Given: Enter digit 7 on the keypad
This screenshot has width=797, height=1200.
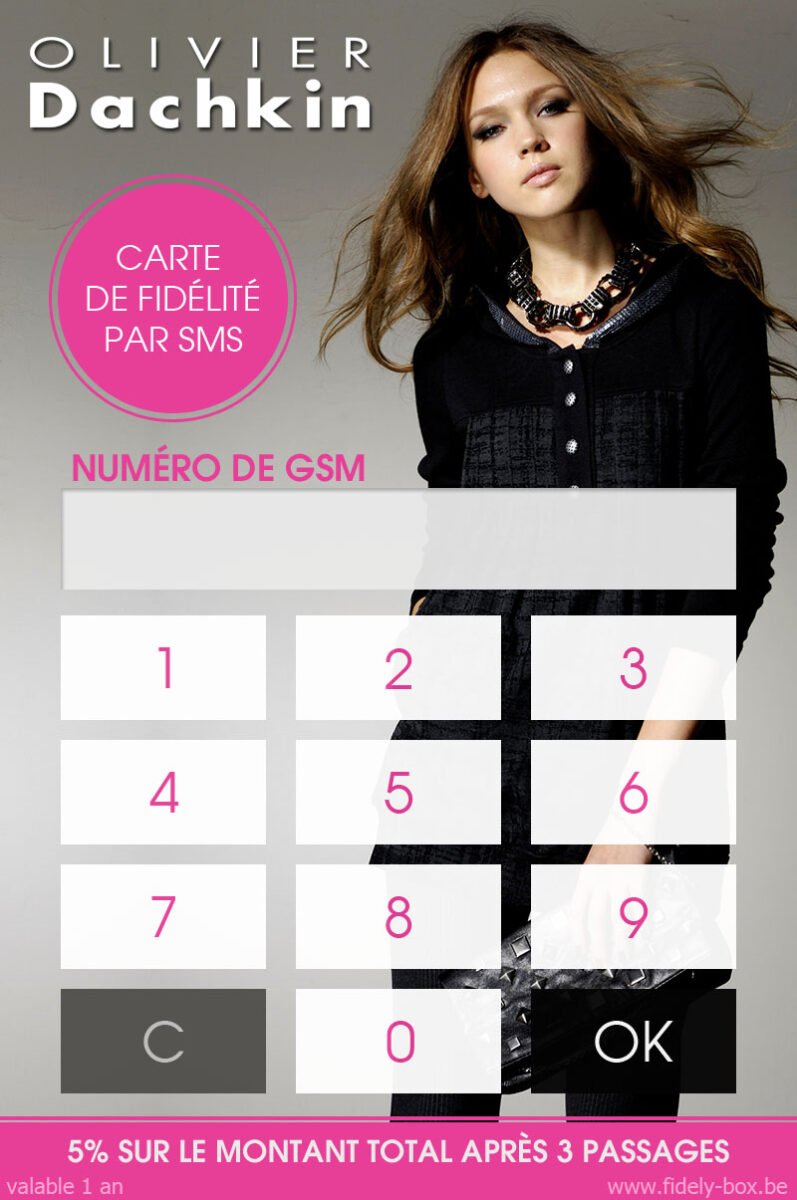Looking at the screenshot, I should point(163,917).
